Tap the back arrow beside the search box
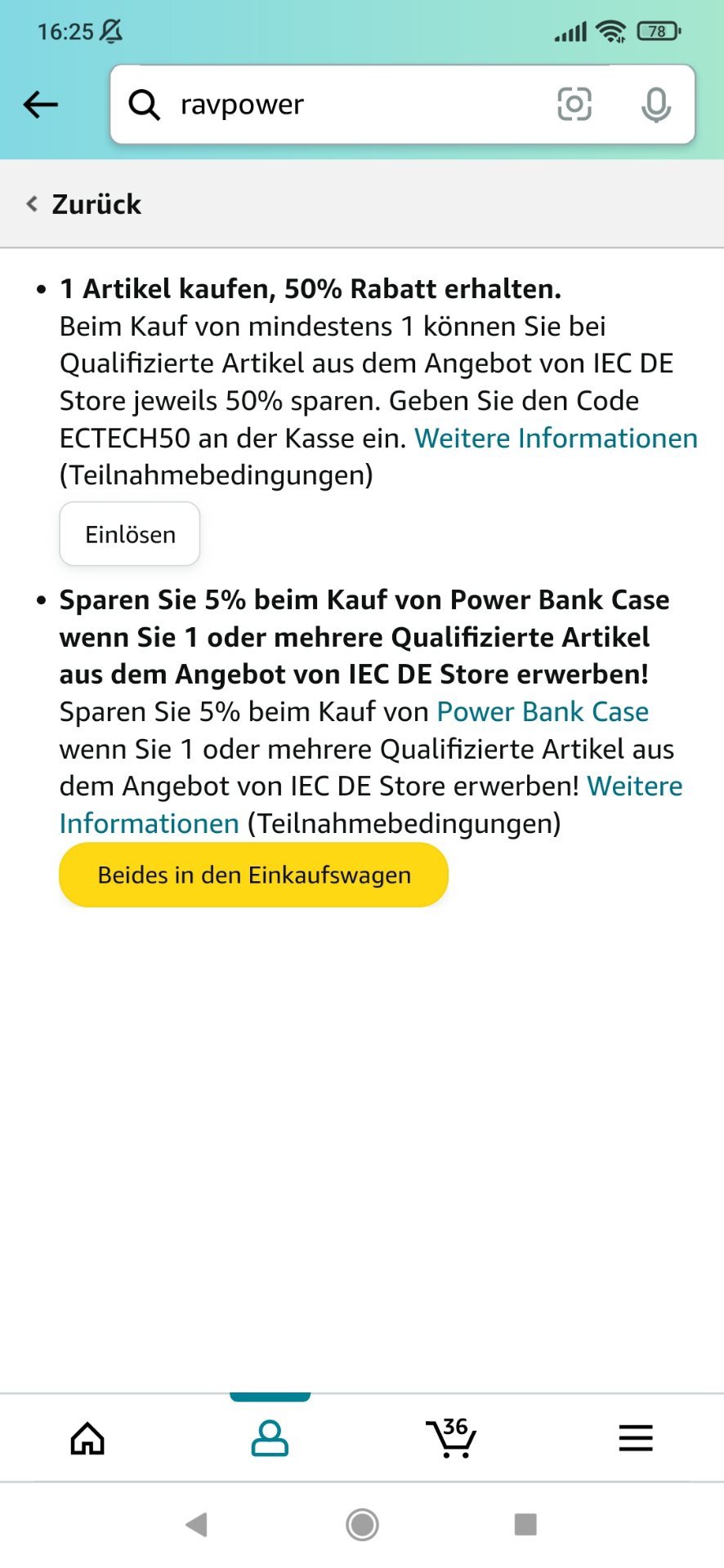The height and width of the screenshot is (1568, 724). (41, 105)
